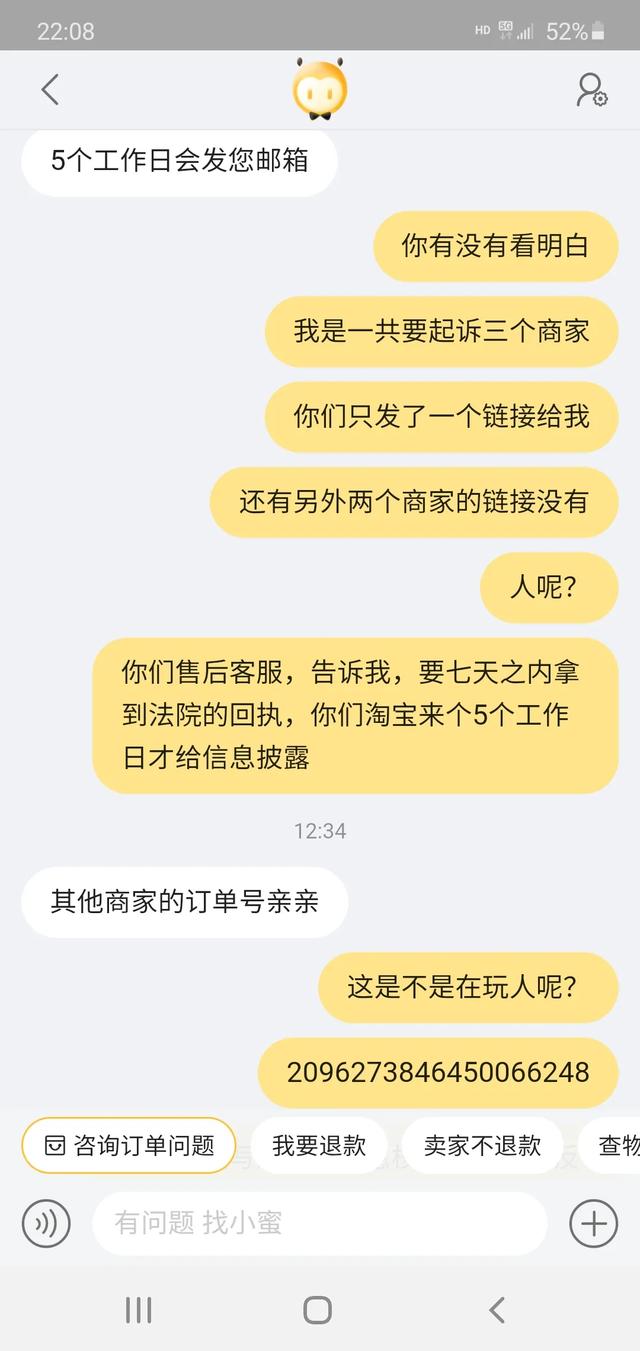Tap the 咨询订单问题 chip
The height and width of the screenshot is (1351, 640).
click(129, 1145)
